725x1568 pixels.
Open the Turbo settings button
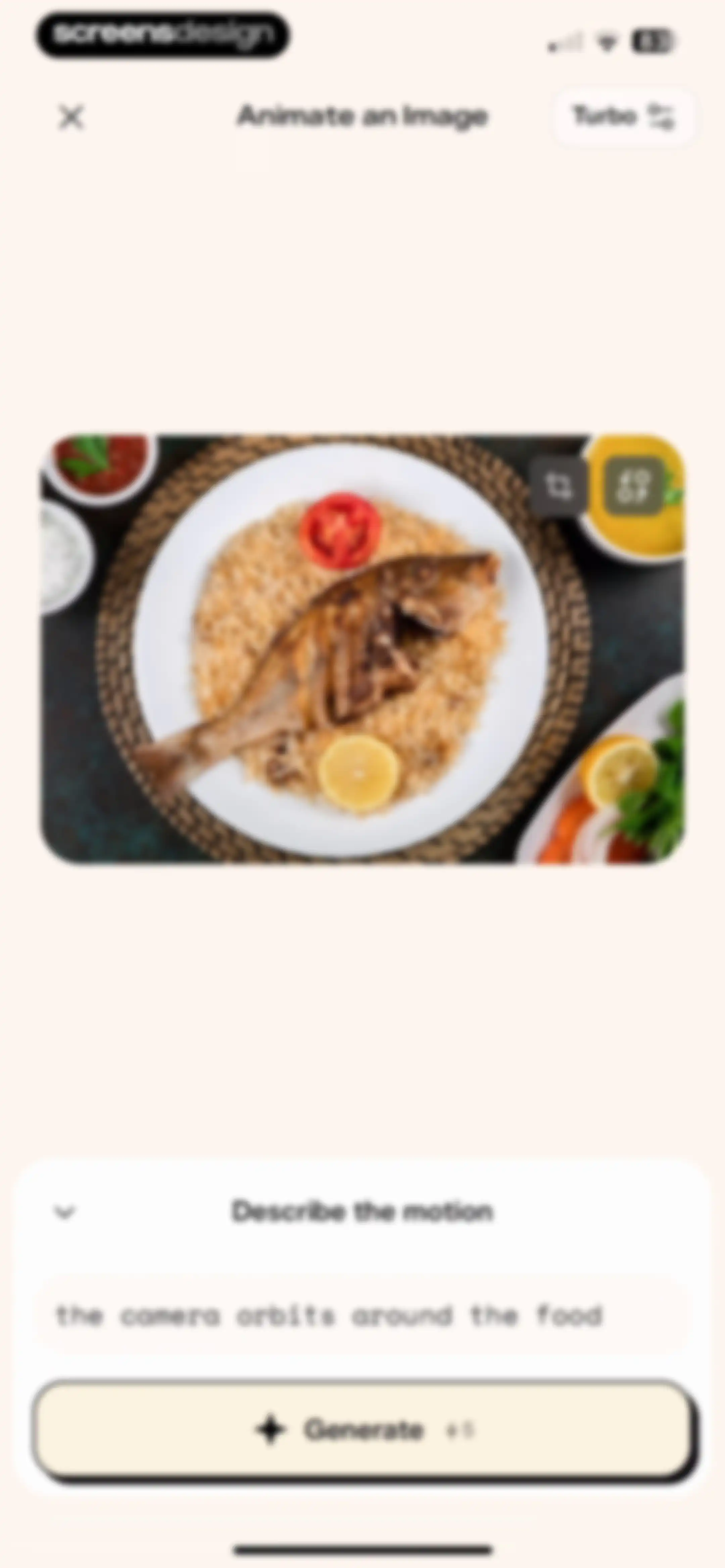(x=624, y=116)
